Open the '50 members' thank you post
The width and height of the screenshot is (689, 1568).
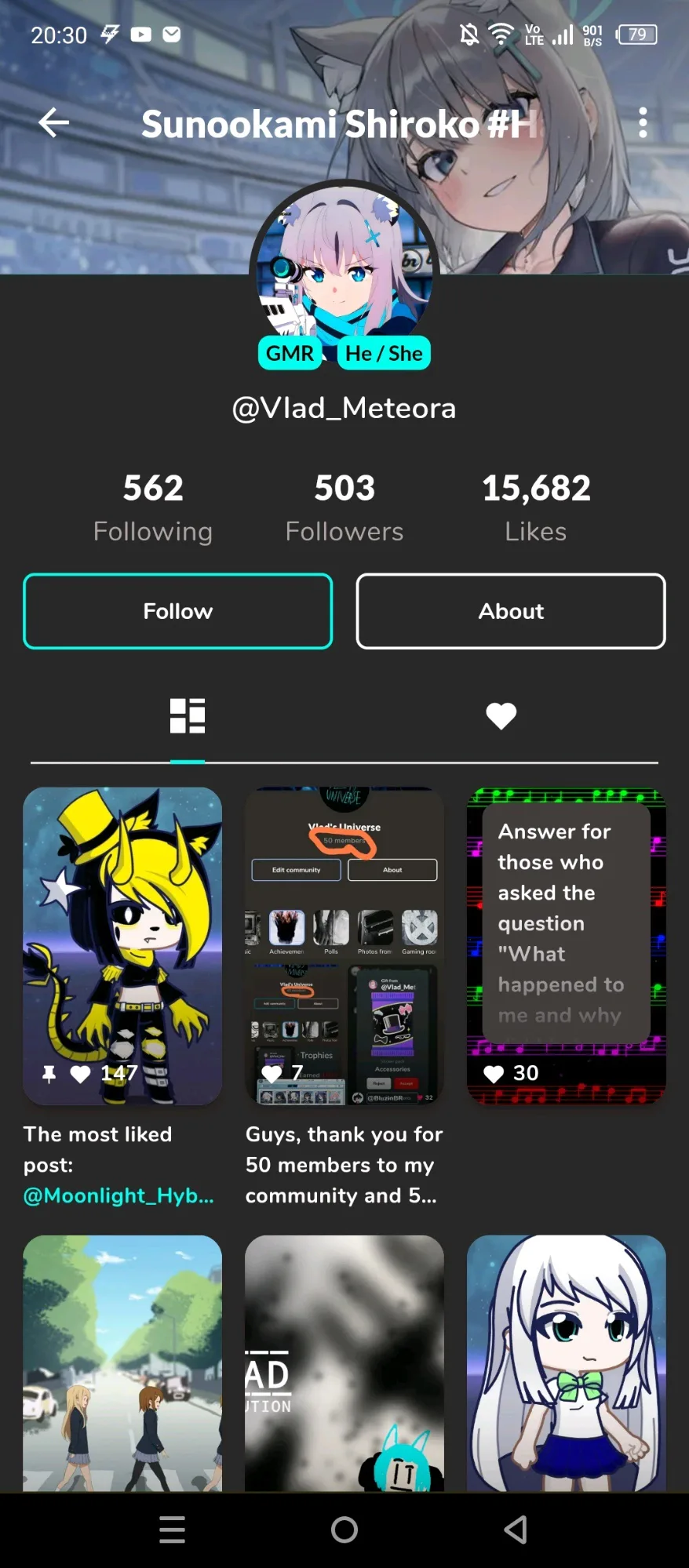[344, 946]
